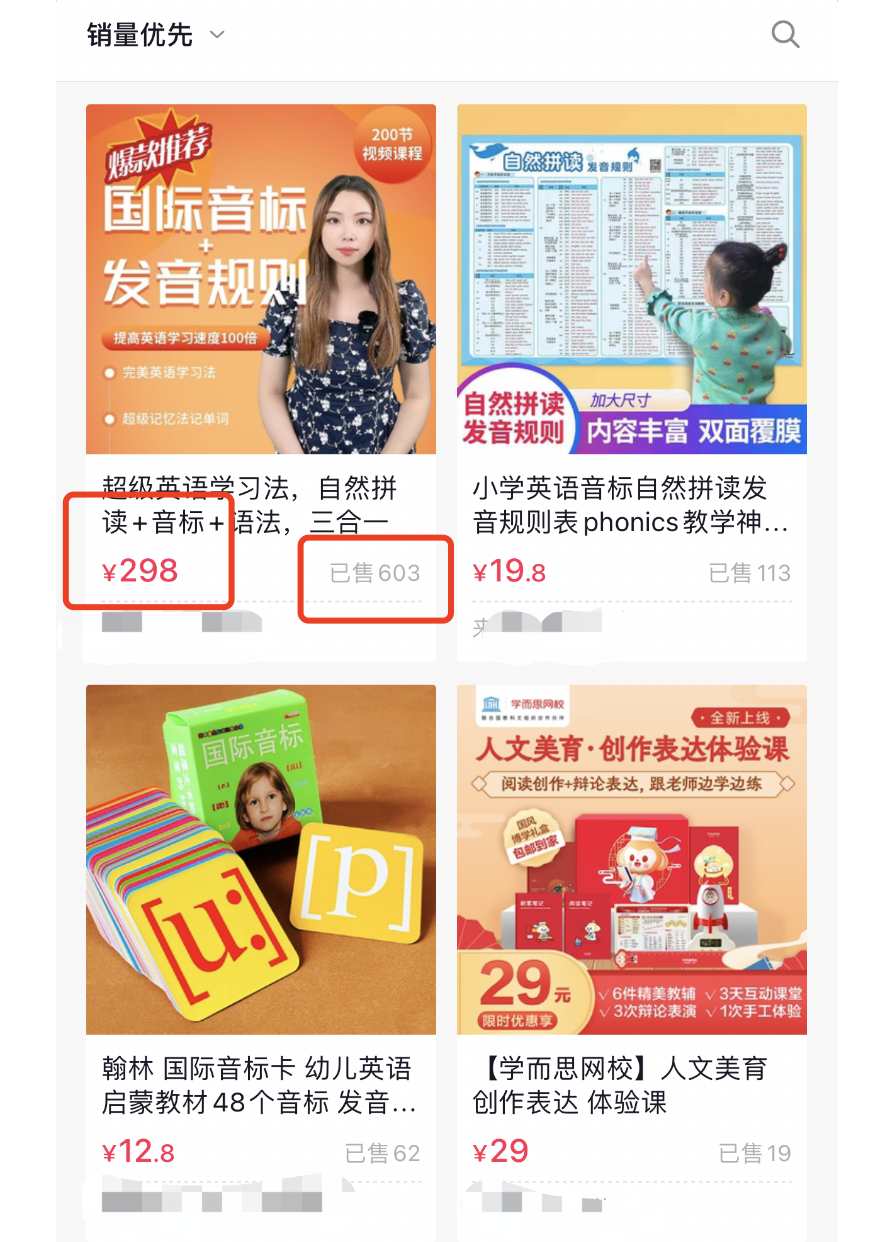This screenshot has width=892, height=1242.
Task: Open 学而思网校 人文美育 trial course
Action: point(631,860)
